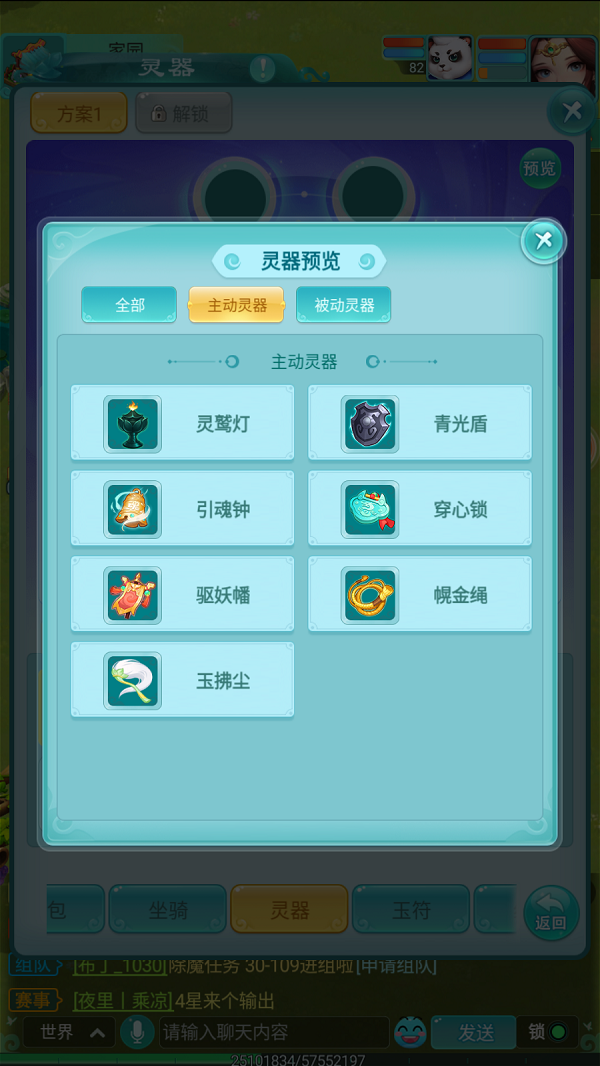Tap the 返回 back button
This screenshot has height=1066, width=600.
click(551, 912)
